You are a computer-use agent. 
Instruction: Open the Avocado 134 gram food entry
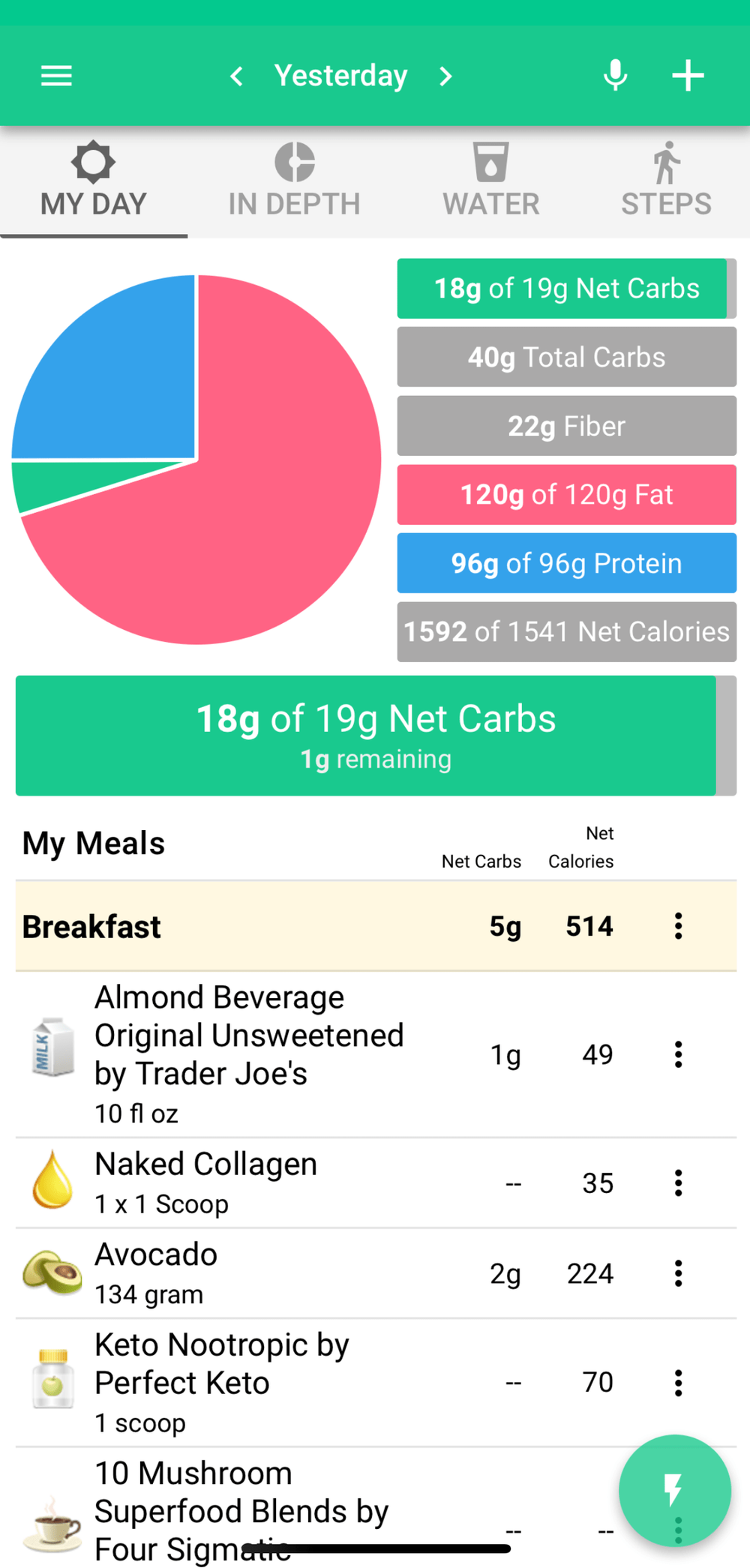pyautogui.click(x=225, y=1273)
